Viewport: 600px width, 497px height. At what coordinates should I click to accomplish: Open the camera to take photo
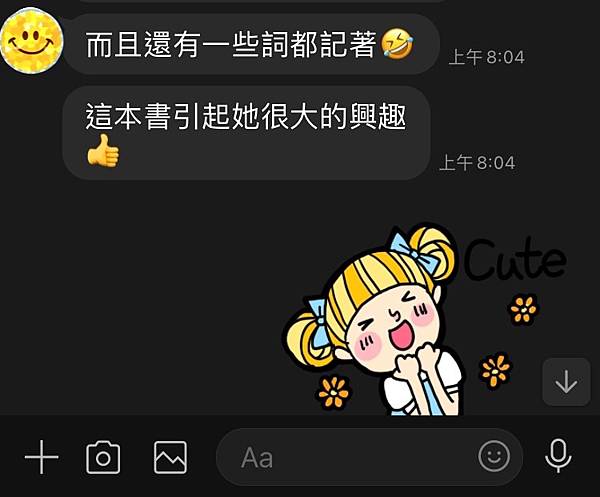pyautogui.click(x=103, y=458)
